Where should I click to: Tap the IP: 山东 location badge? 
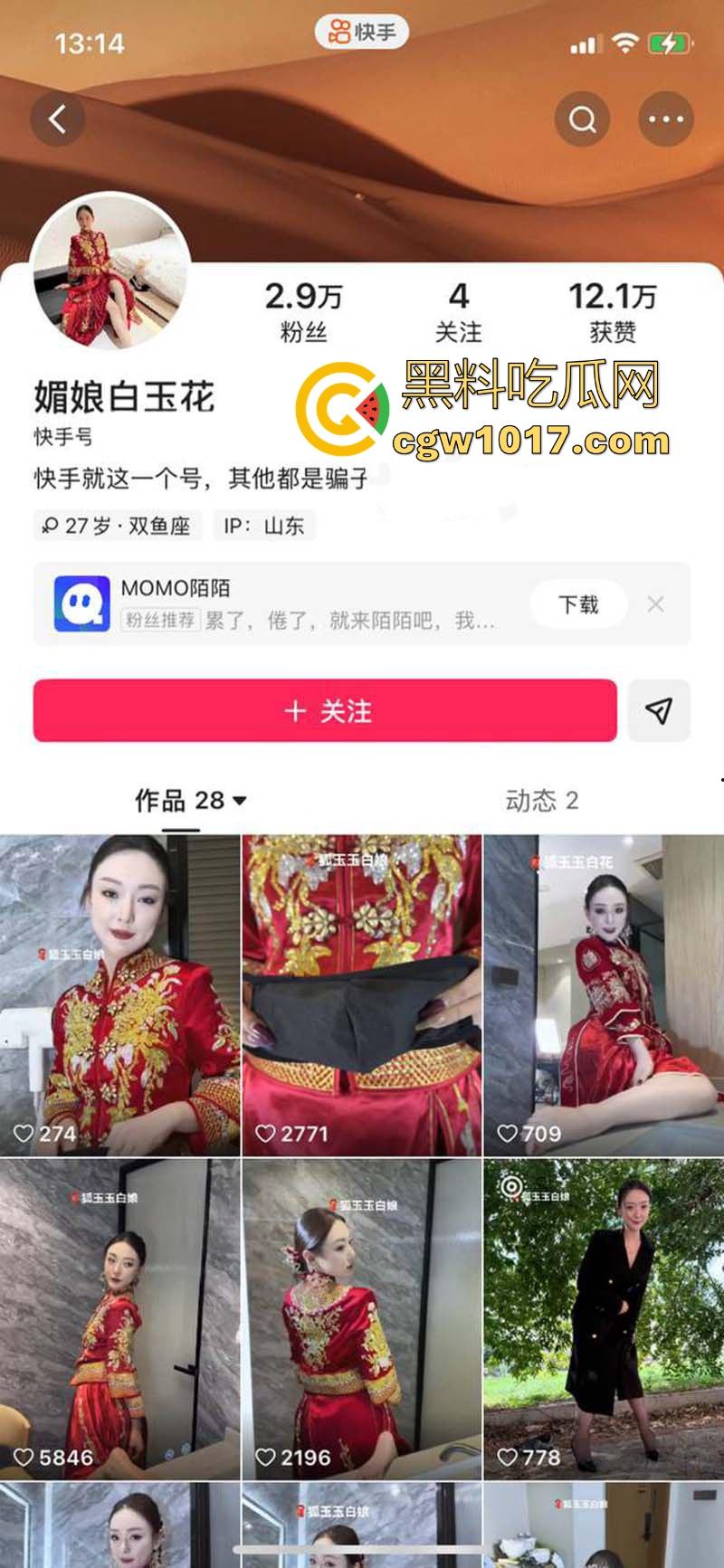click(263, 526)
